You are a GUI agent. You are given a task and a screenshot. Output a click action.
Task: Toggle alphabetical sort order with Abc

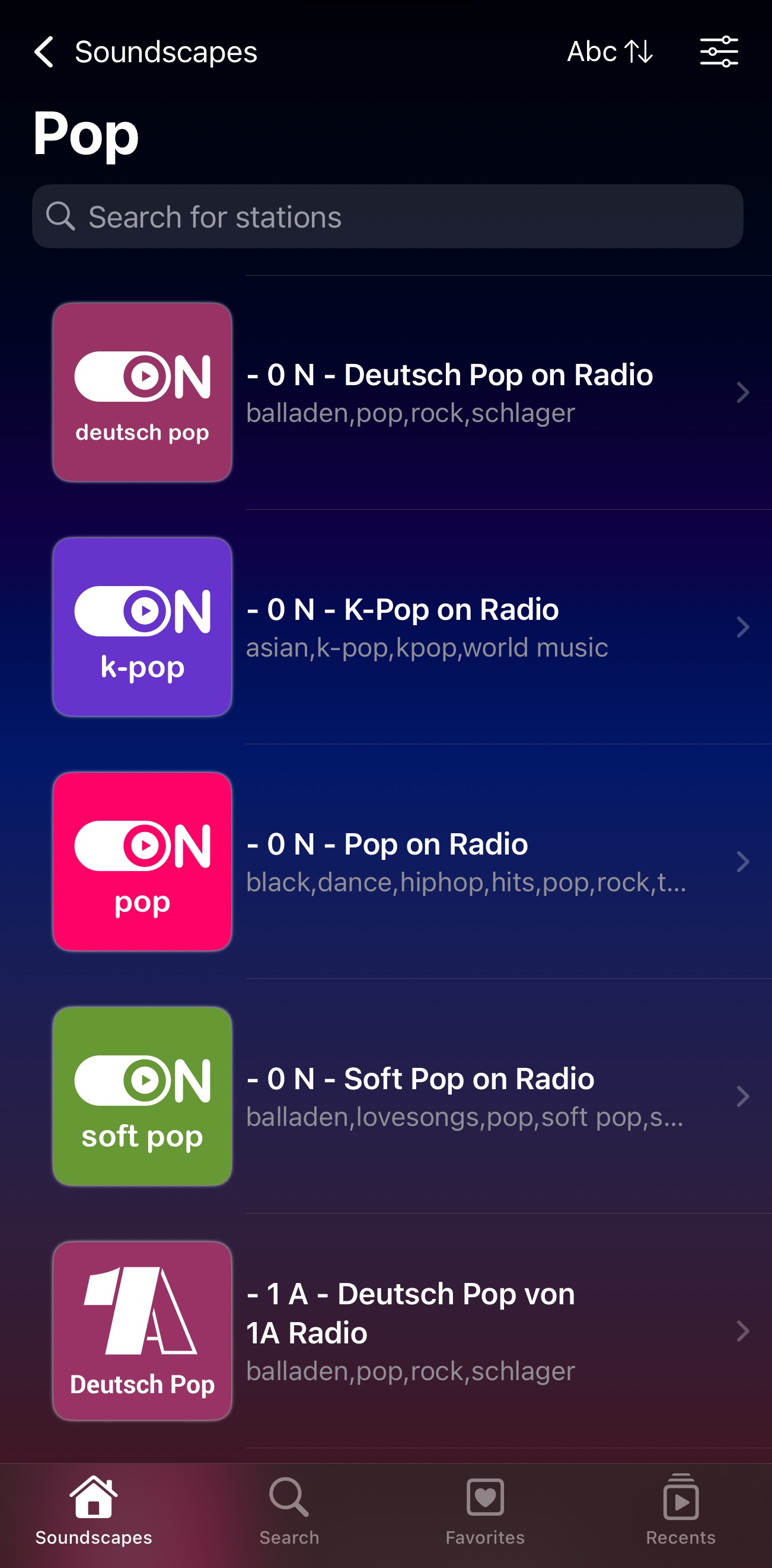610,51
